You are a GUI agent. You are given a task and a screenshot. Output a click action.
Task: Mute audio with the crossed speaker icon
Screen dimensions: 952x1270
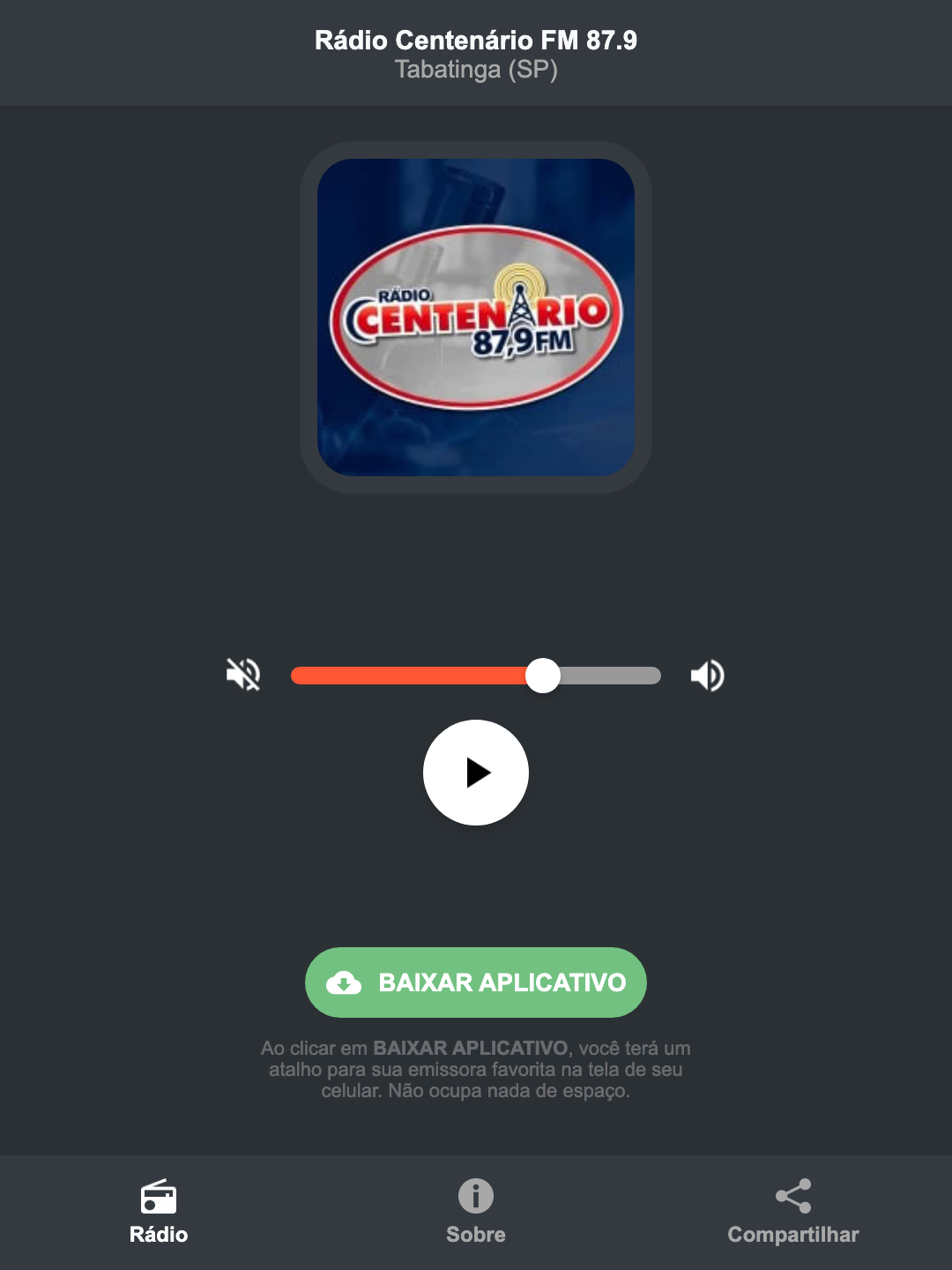pos(242,675)
